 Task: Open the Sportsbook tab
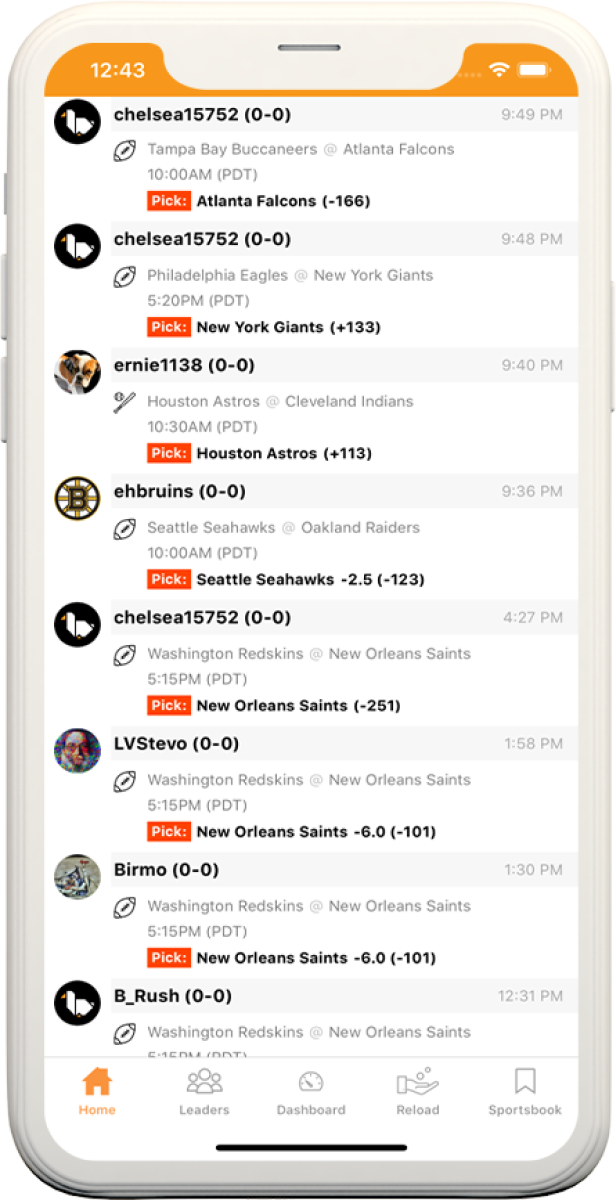coord(525,1091)
